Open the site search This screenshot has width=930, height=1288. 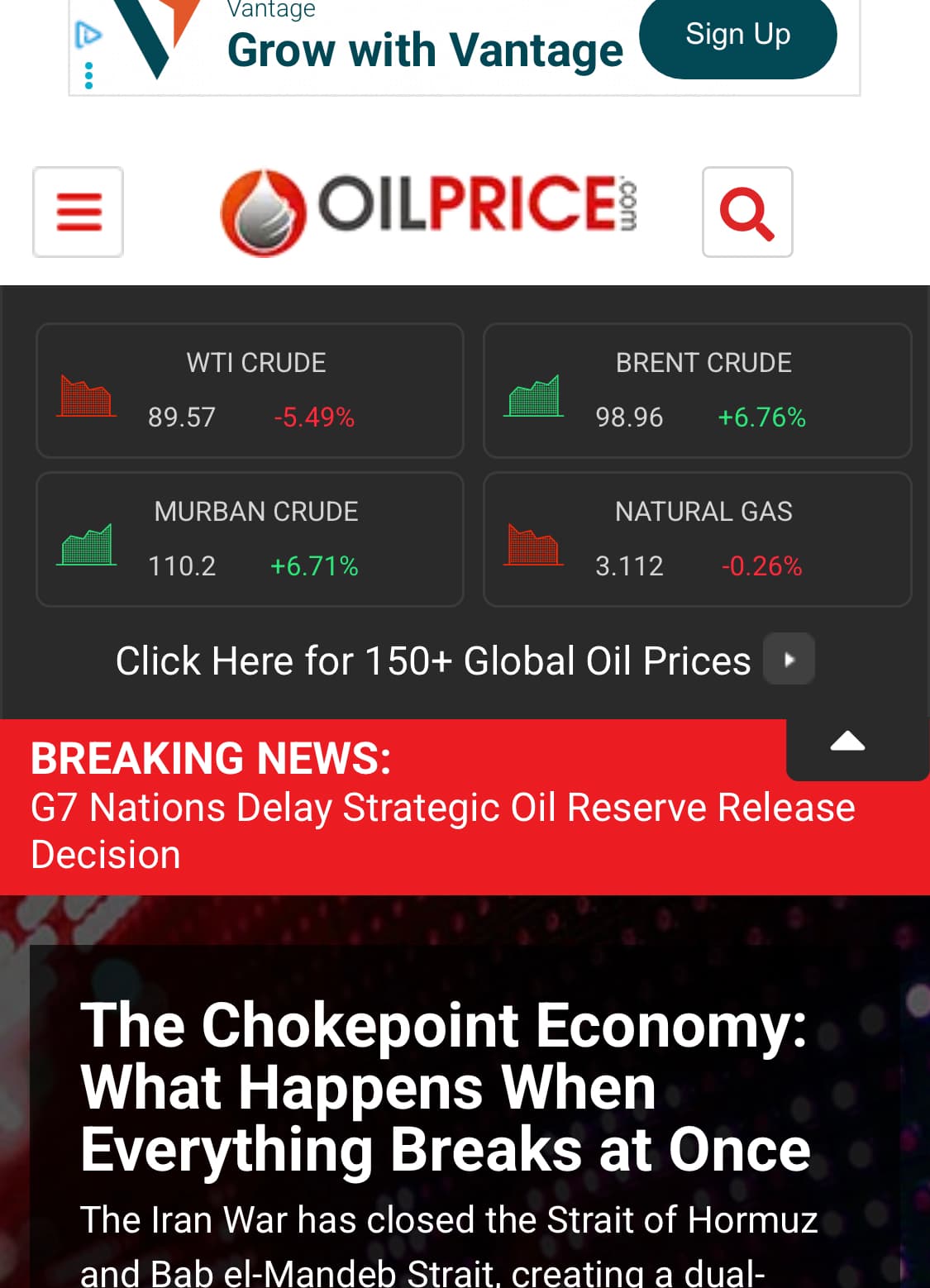747,212
